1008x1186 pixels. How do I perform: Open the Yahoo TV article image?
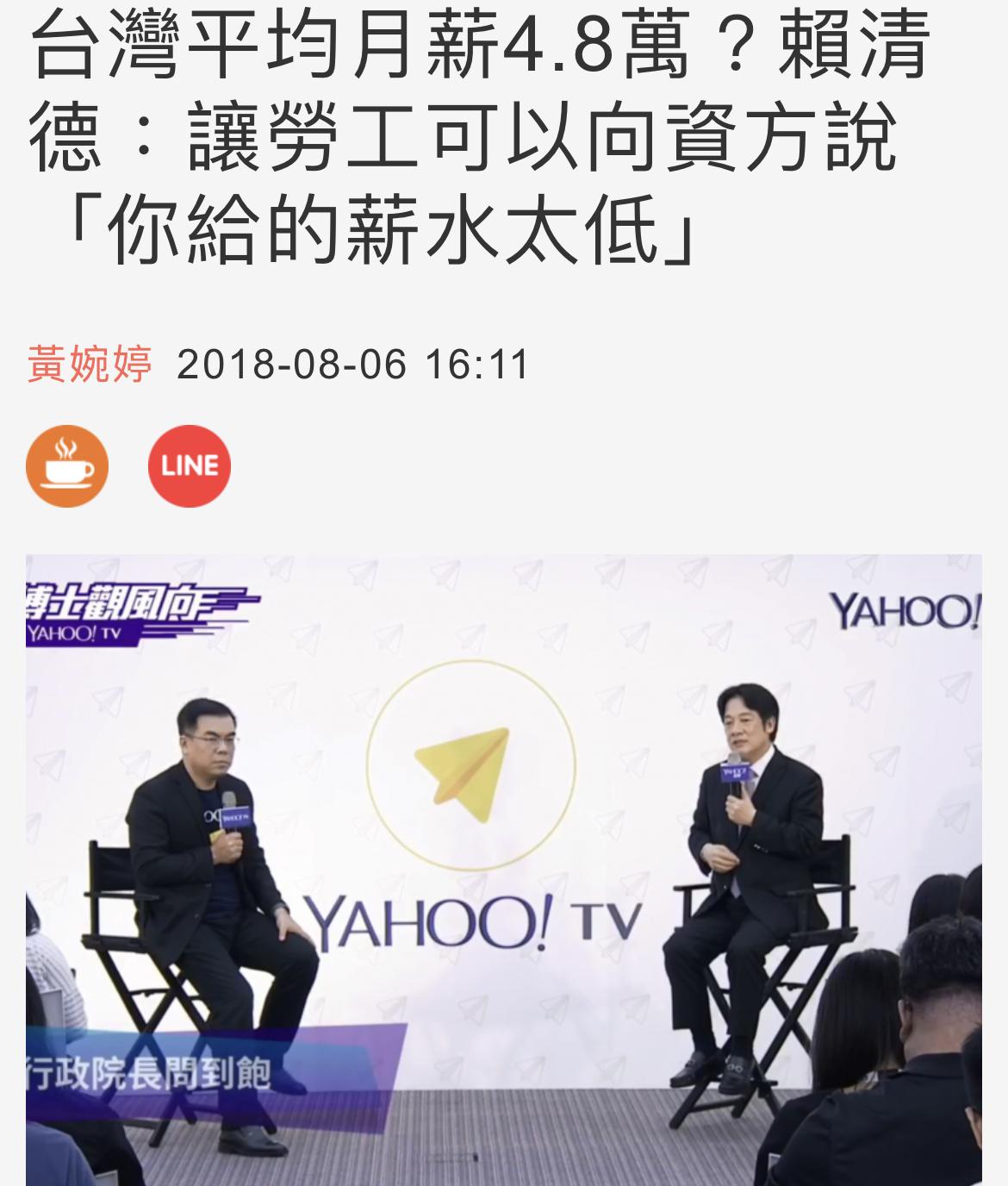click(x=504, y=869)
